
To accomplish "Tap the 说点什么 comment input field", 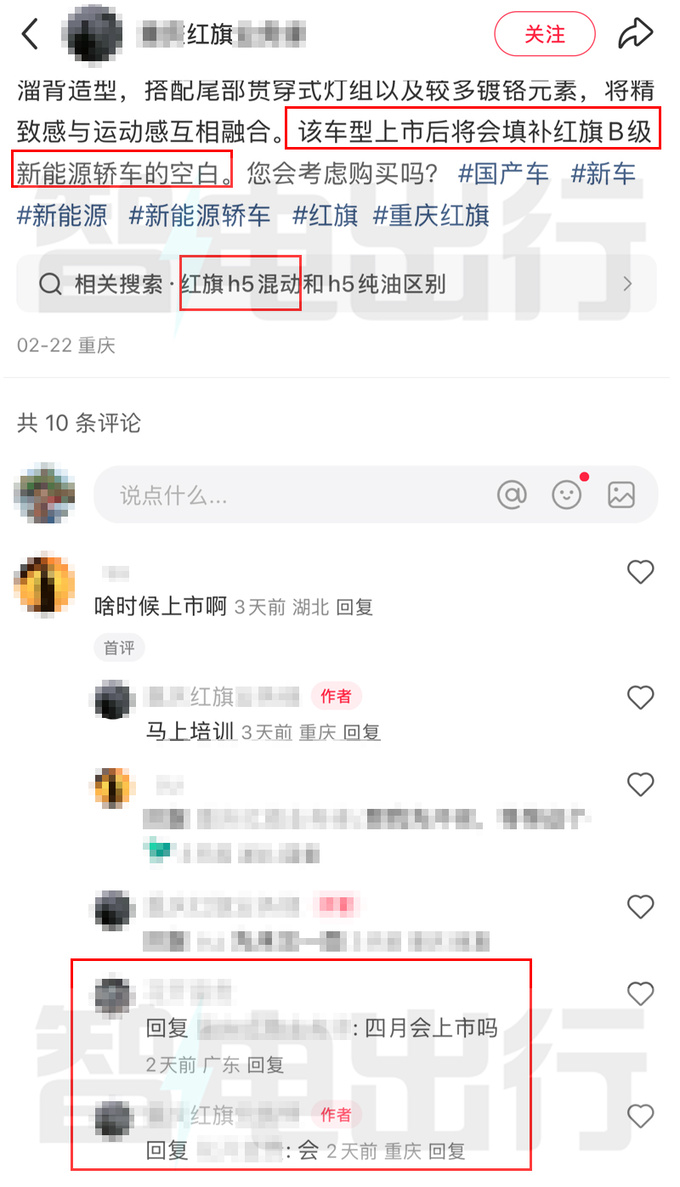I will (x=290, y=494).
